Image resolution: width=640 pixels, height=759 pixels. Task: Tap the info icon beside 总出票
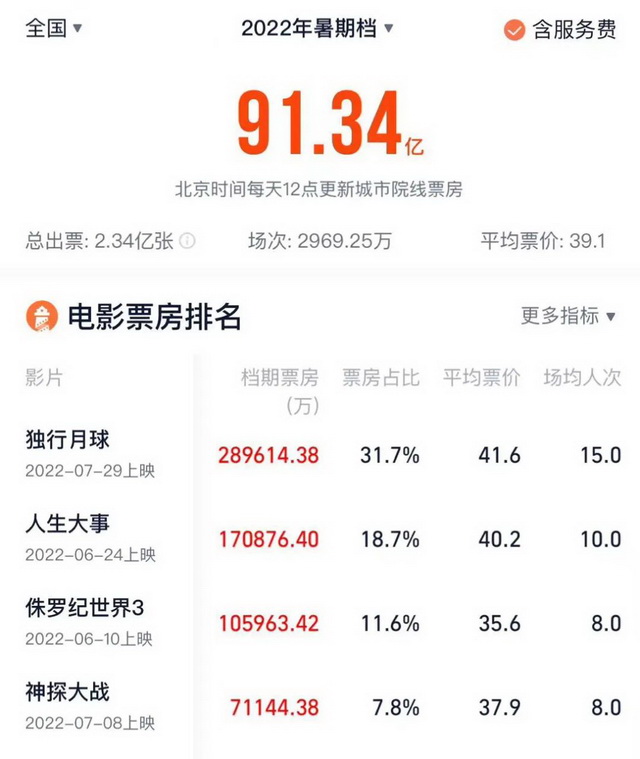pyautogui.click(x=187, y=241)
